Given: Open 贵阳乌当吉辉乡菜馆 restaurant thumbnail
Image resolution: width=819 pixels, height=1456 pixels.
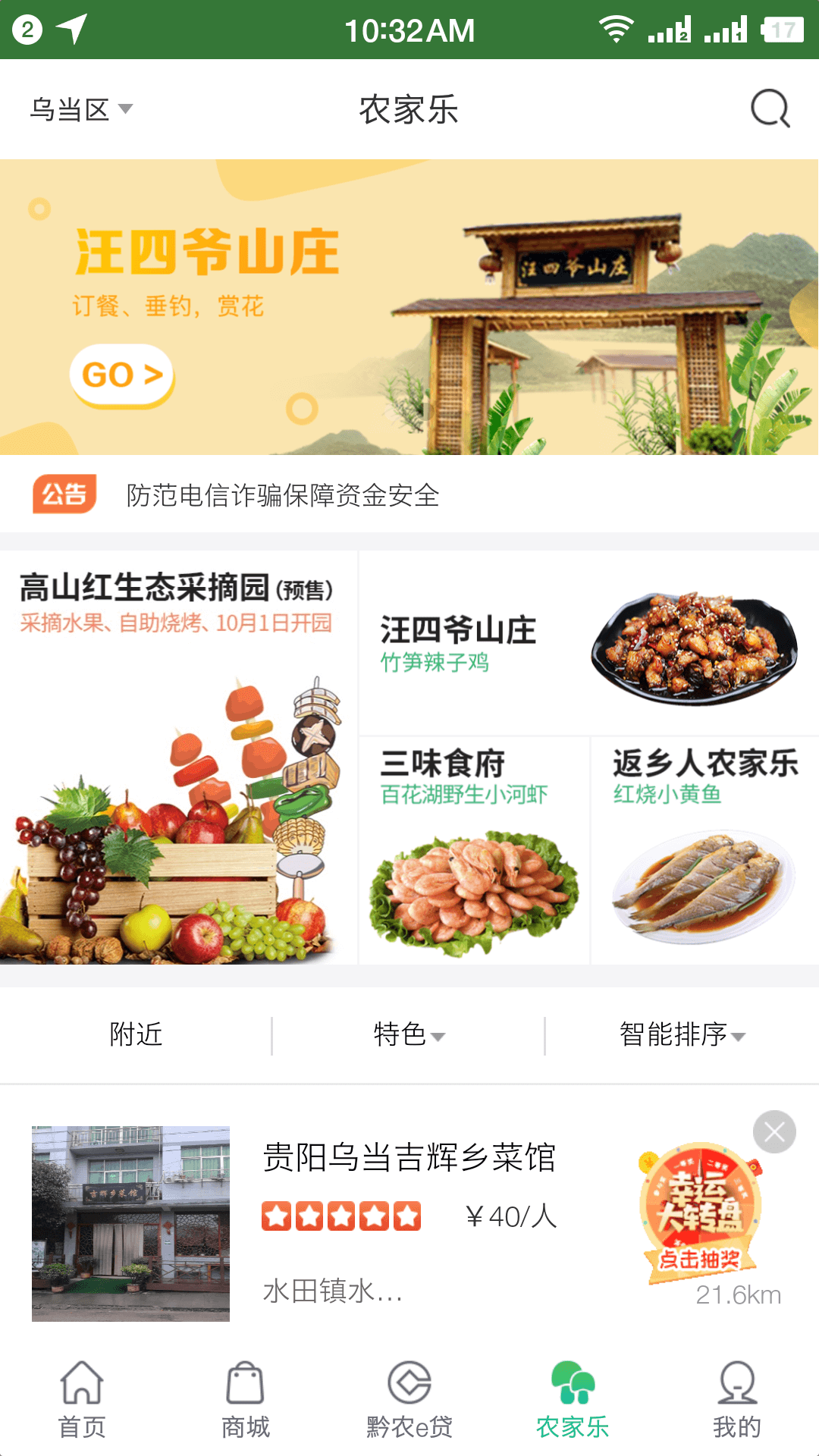Looking at the screenshot, I should [x=129, y=1222].
